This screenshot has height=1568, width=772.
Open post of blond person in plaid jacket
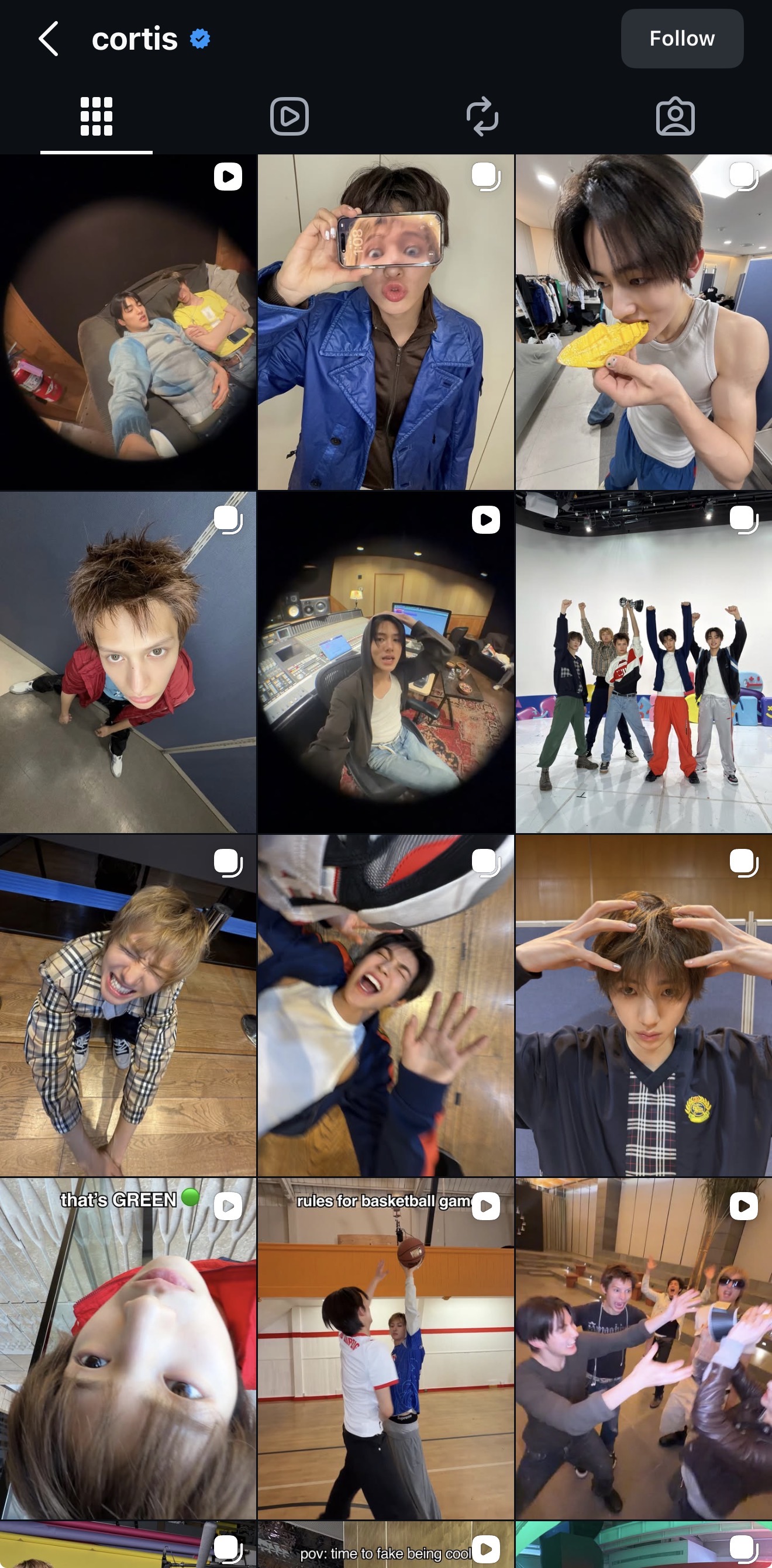point(128,1006)
